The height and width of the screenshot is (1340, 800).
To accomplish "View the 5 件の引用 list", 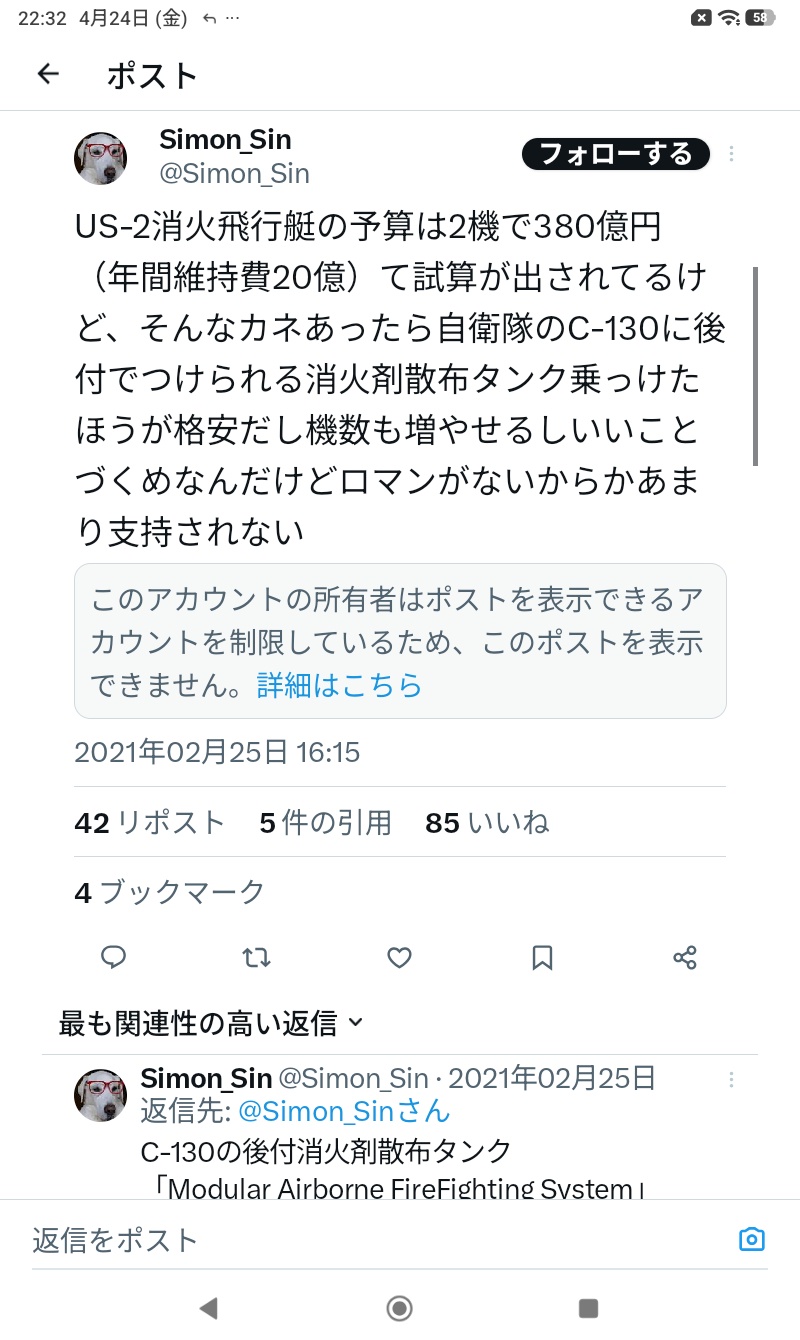I will [x=325, y=823].
